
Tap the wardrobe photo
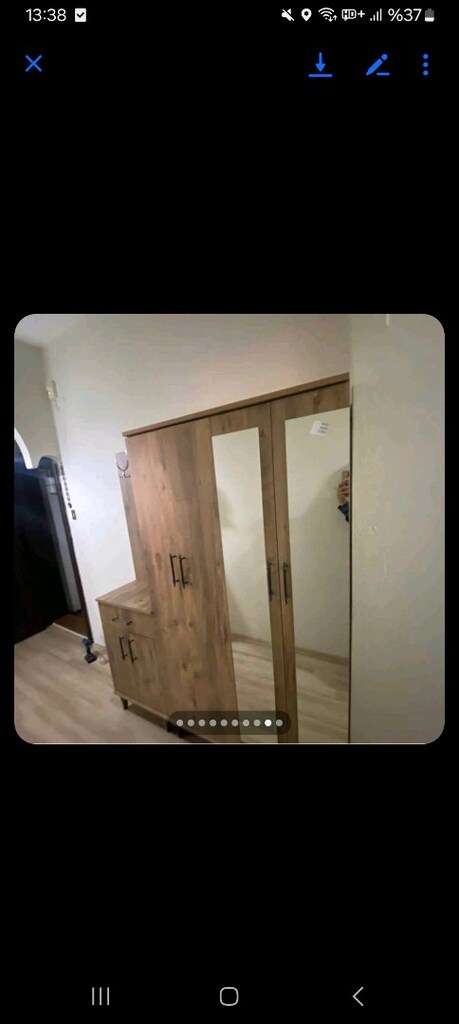229,528
